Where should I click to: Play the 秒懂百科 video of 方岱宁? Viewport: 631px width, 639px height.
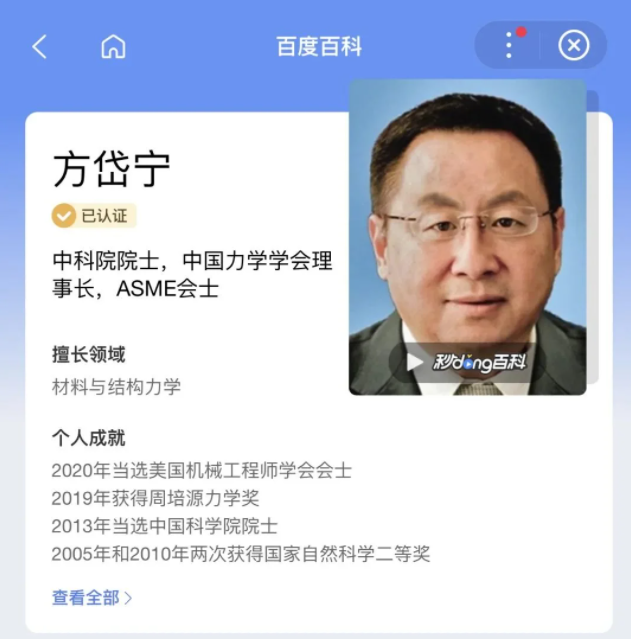416,362
